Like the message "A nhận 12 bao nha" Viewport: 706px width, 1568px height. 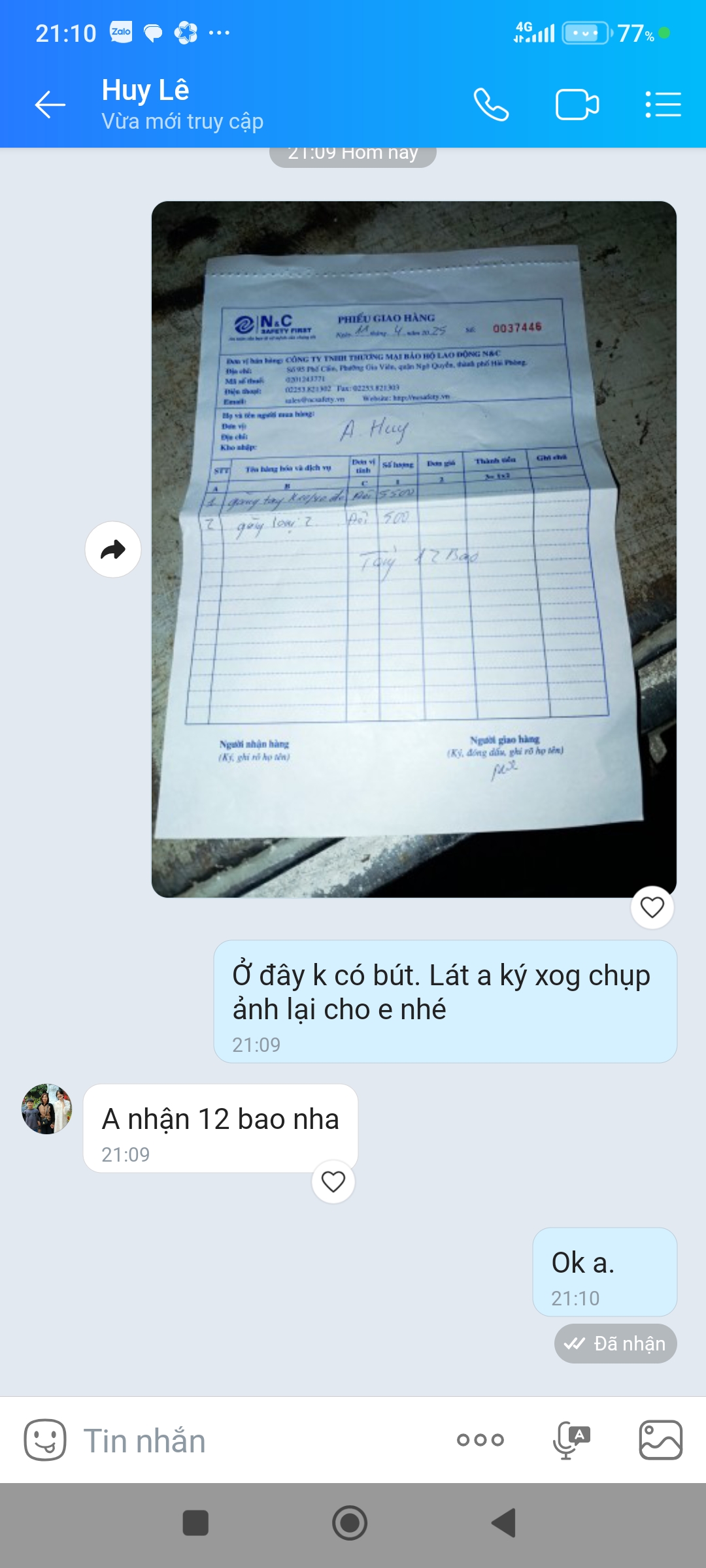[333, 1181]
